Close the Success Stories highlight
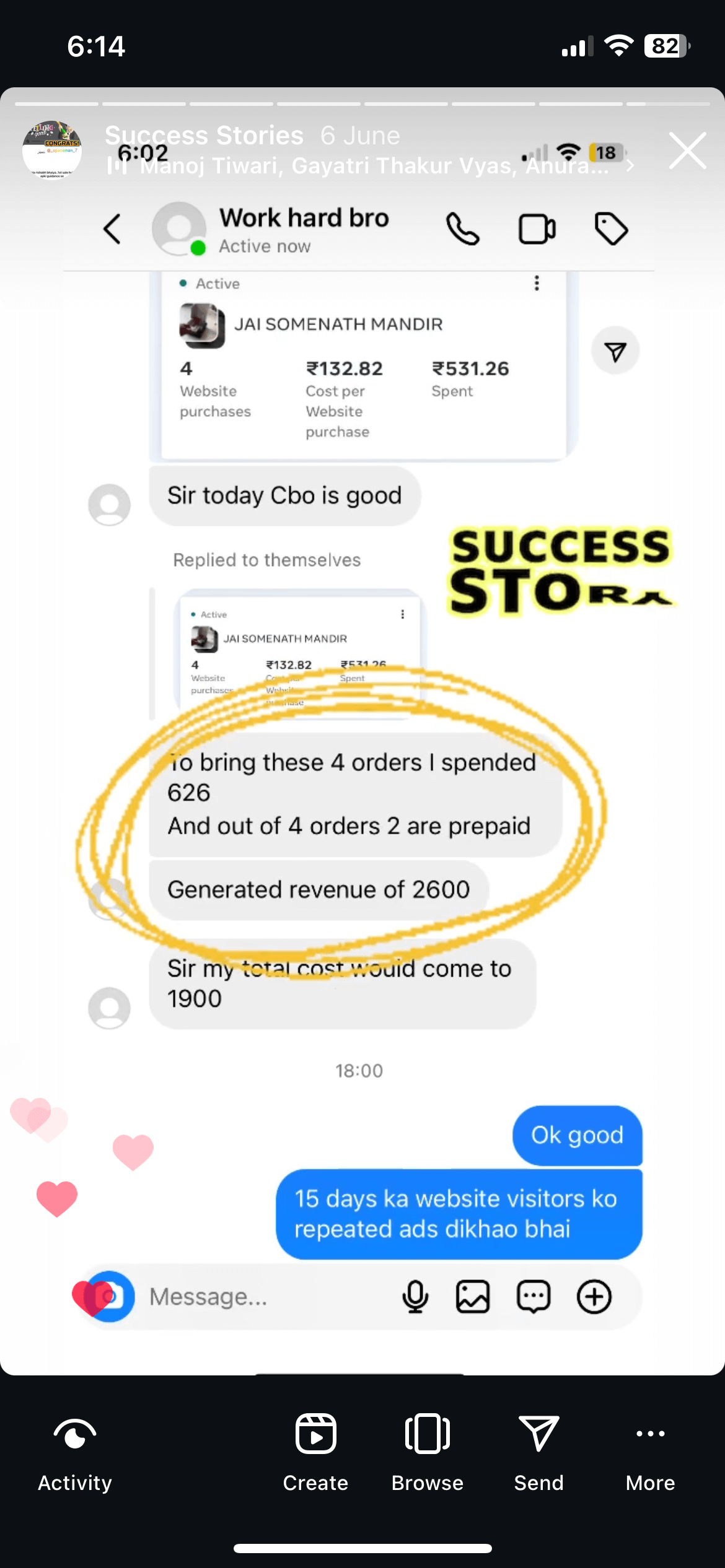 (x=687, y=150)
